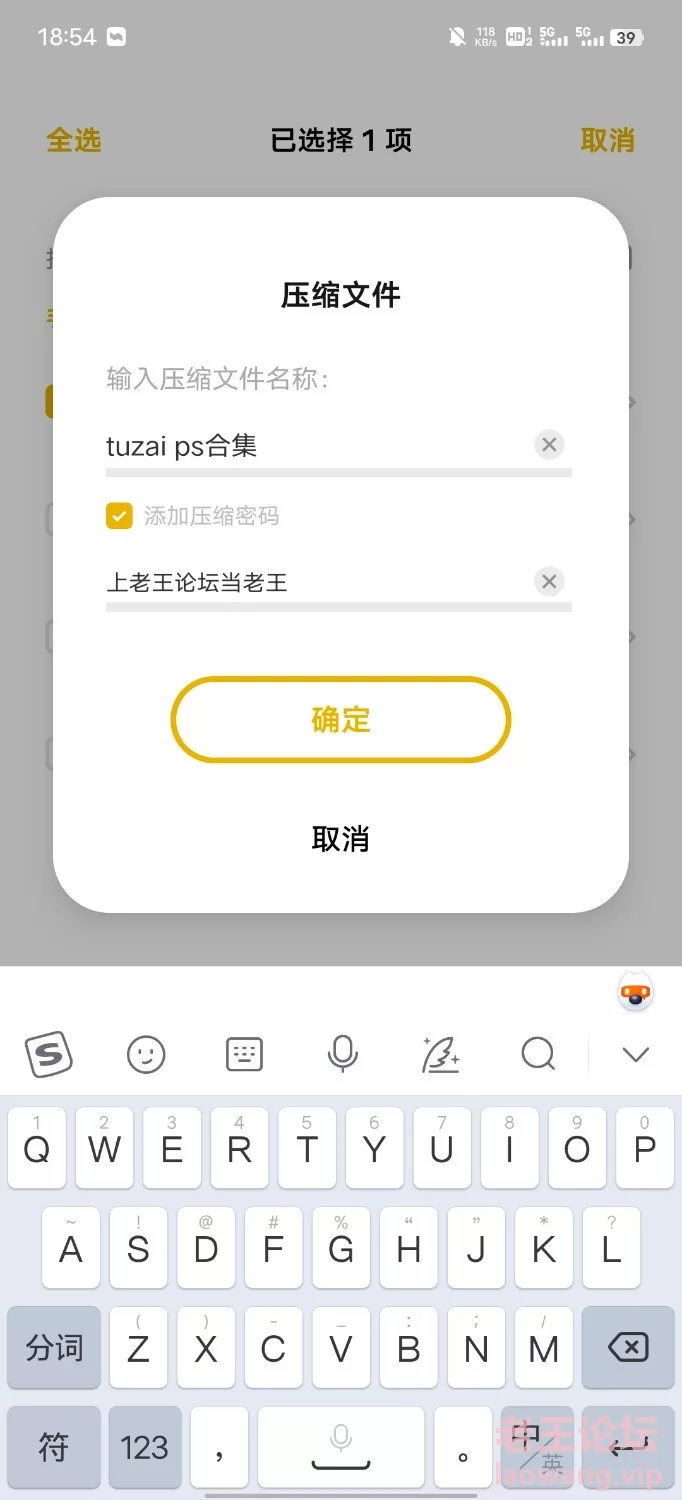Viewport: 682px width, 1500px height.
Task: Hit the backspace key
Action: (628, 1348)
